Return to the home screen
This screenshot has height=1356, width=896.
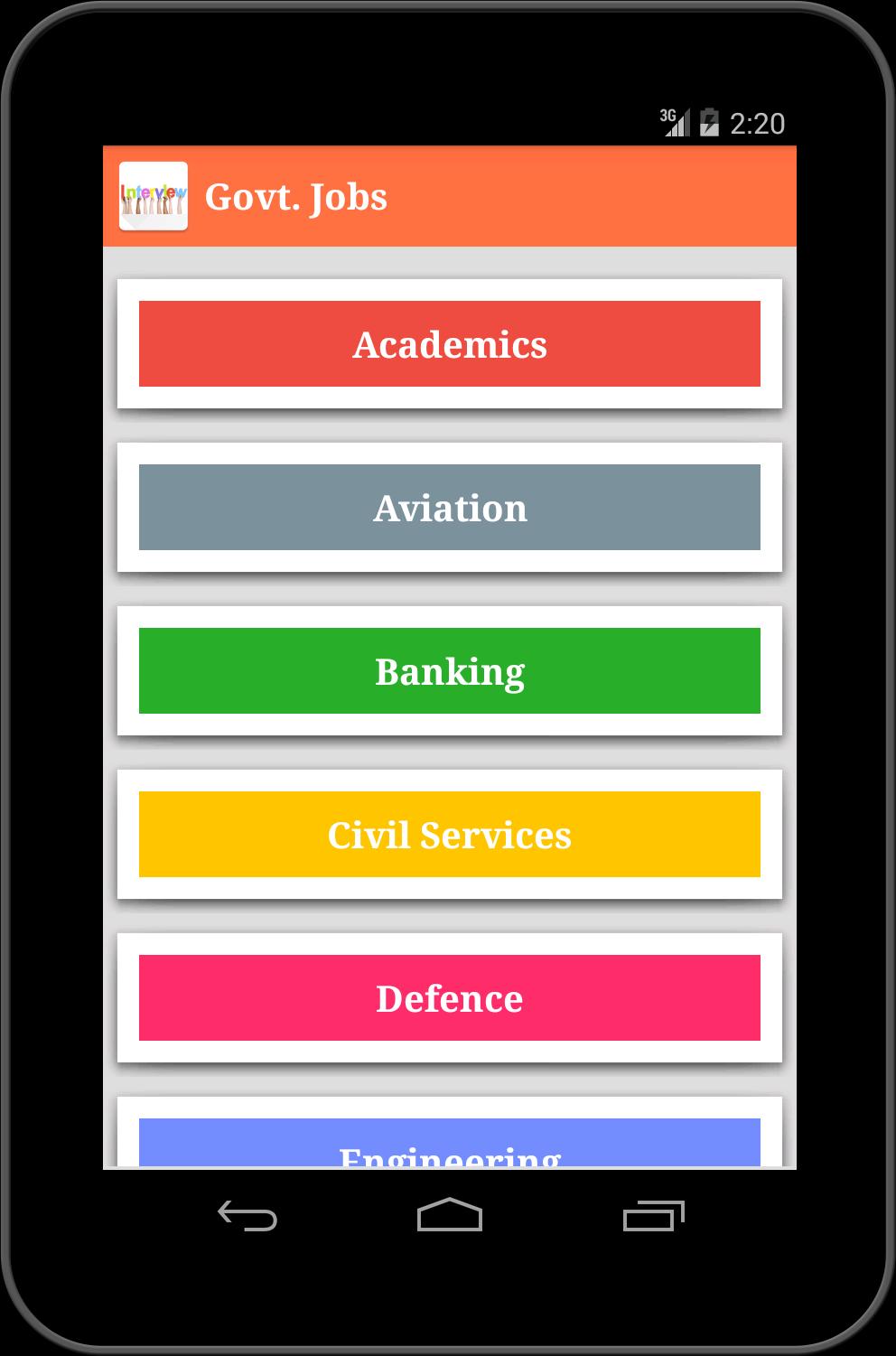pos(449,1216)
